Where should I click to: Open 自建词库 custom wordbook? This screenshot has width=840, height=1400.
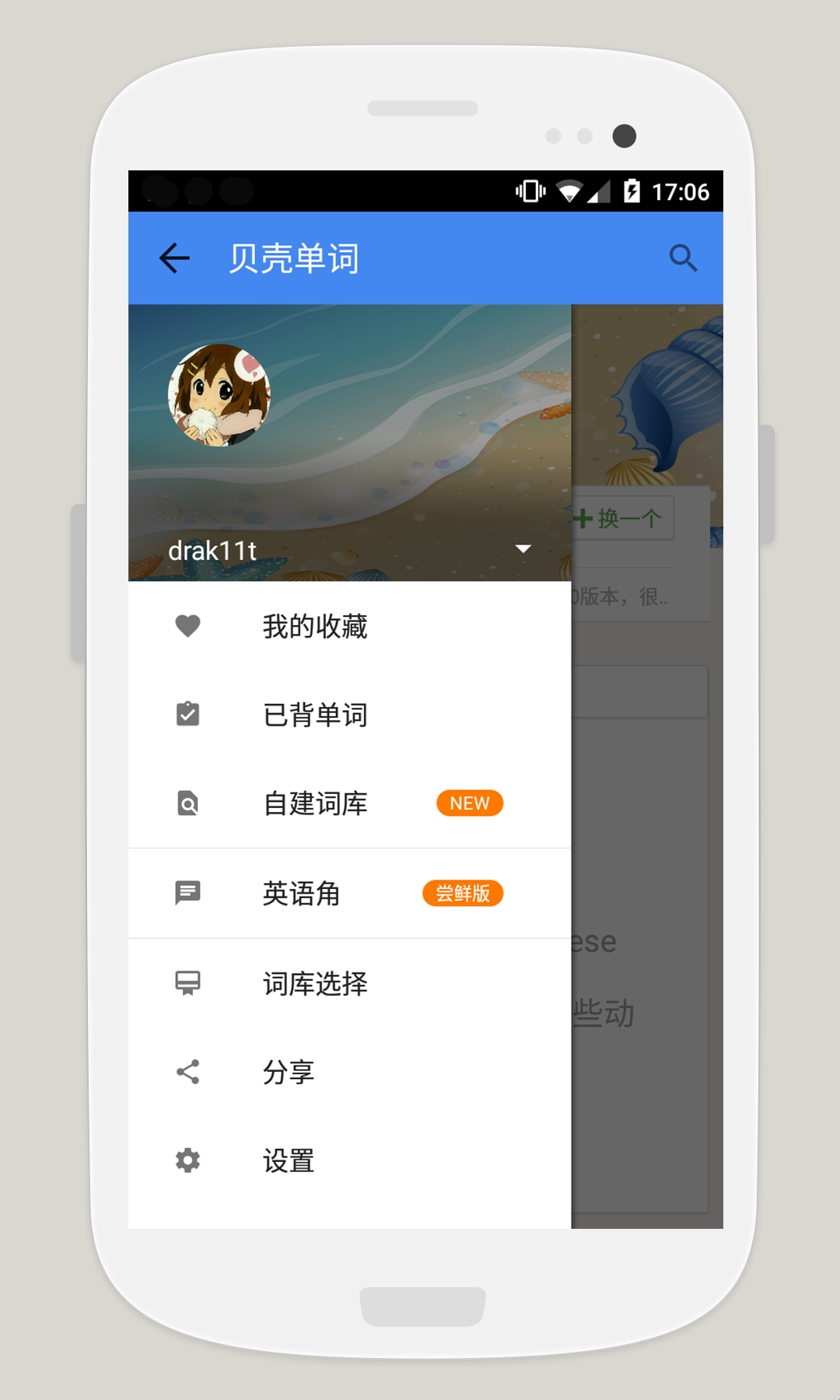tap(314, 803)
